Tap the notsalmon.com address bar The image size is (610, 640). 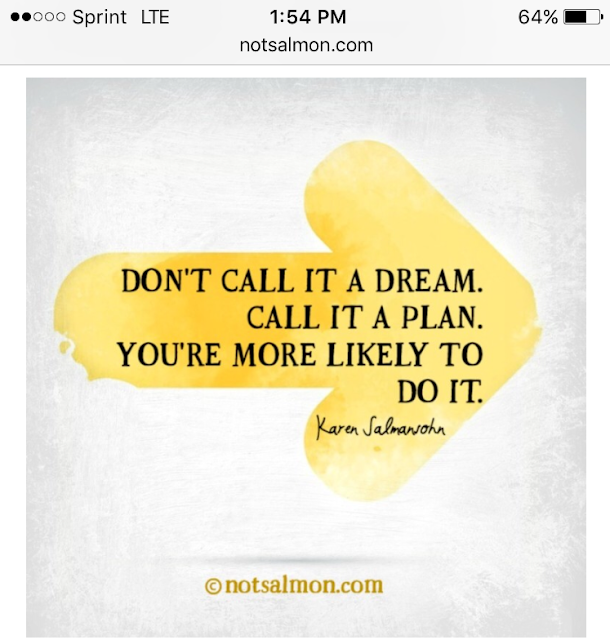pos(306,45)
